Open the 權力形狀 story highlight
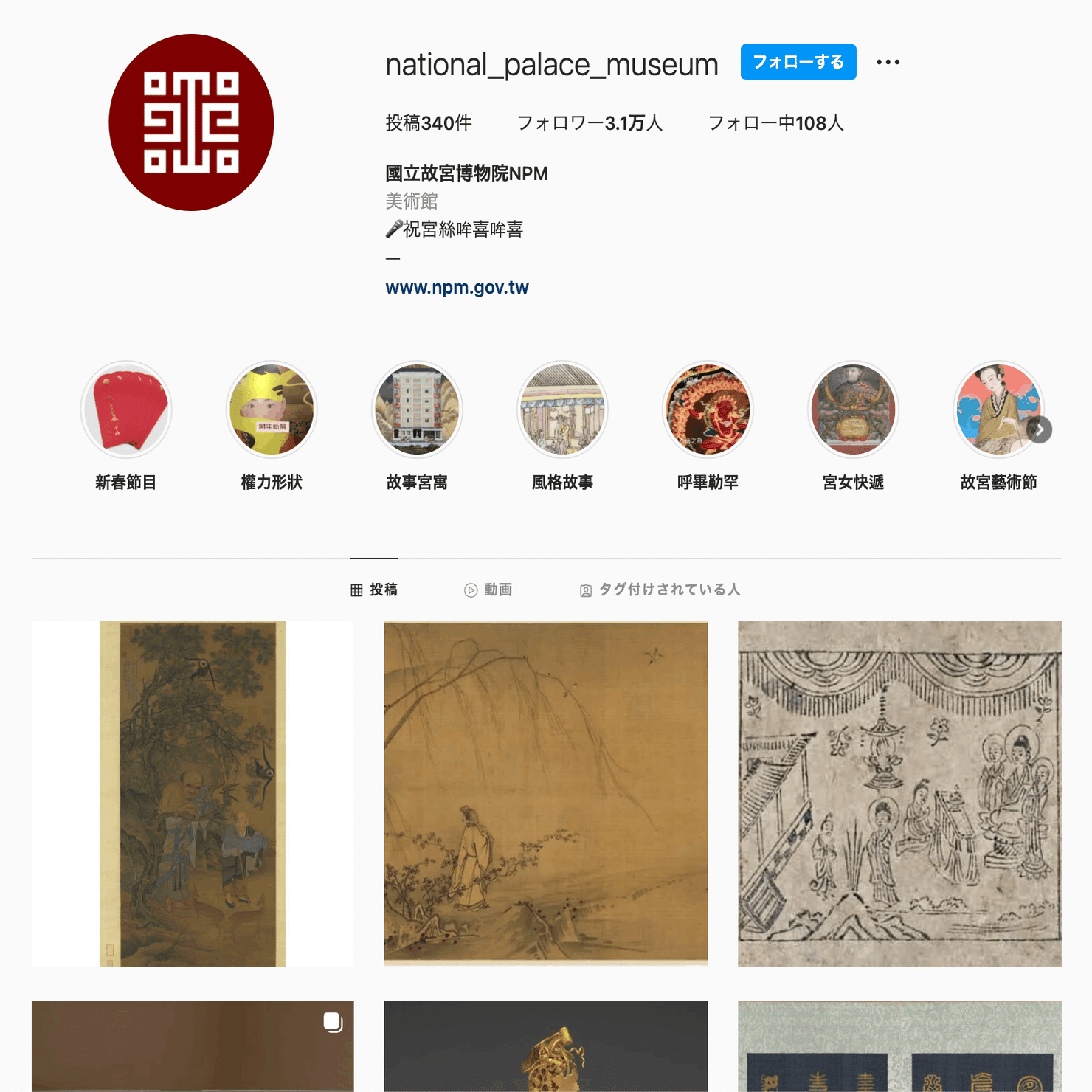This screenshot has width=1092, height=1092. [272, 409]
